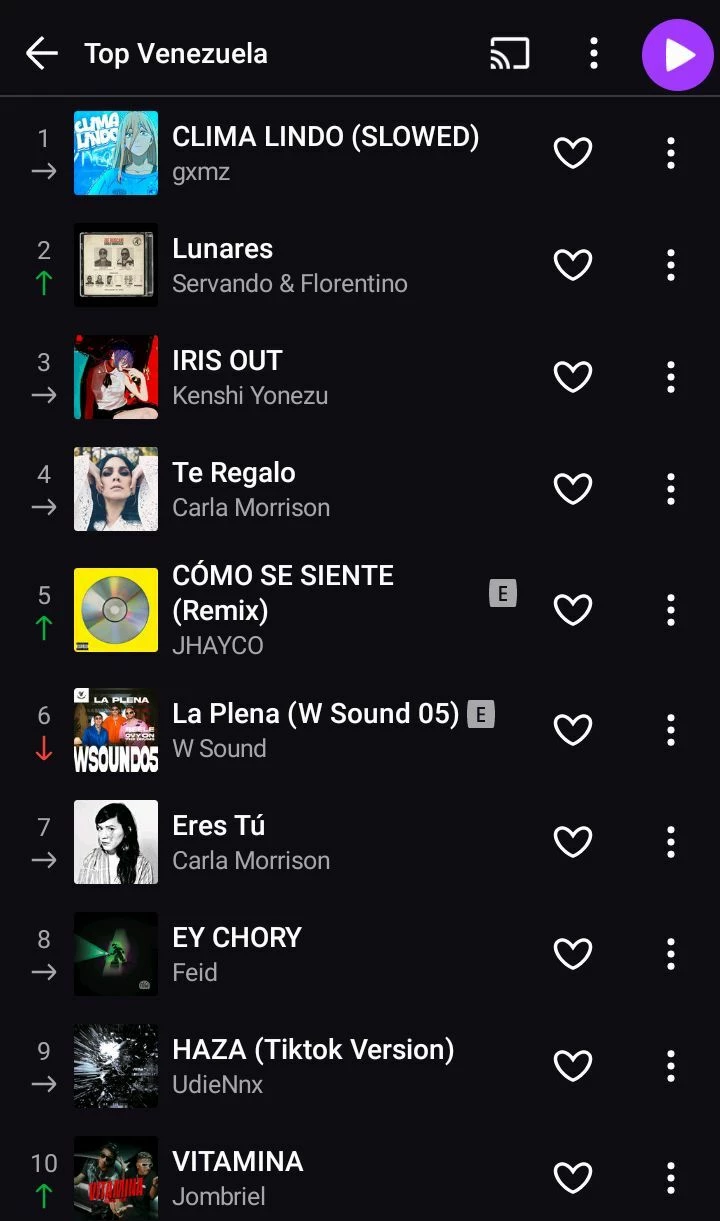The width and height of the screenshot is (720, 1221).
Task: Play CLIMA LINDO (SLOWED) by gxmz
Action: (x=325, y=152)
